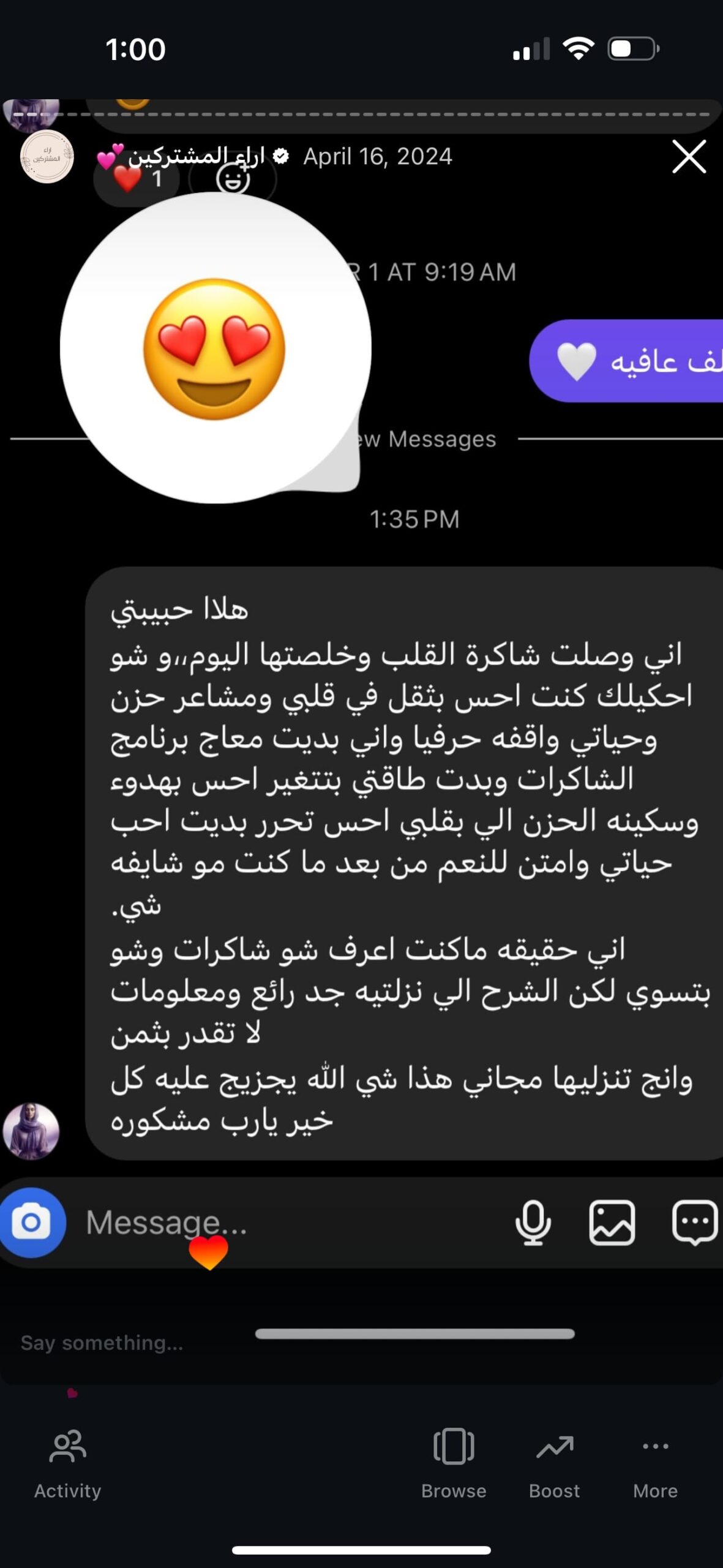The height and width of the screenshot is (1568, 723).
Task: Open Browse for this highlight
Action: [x=454, y=1464]
